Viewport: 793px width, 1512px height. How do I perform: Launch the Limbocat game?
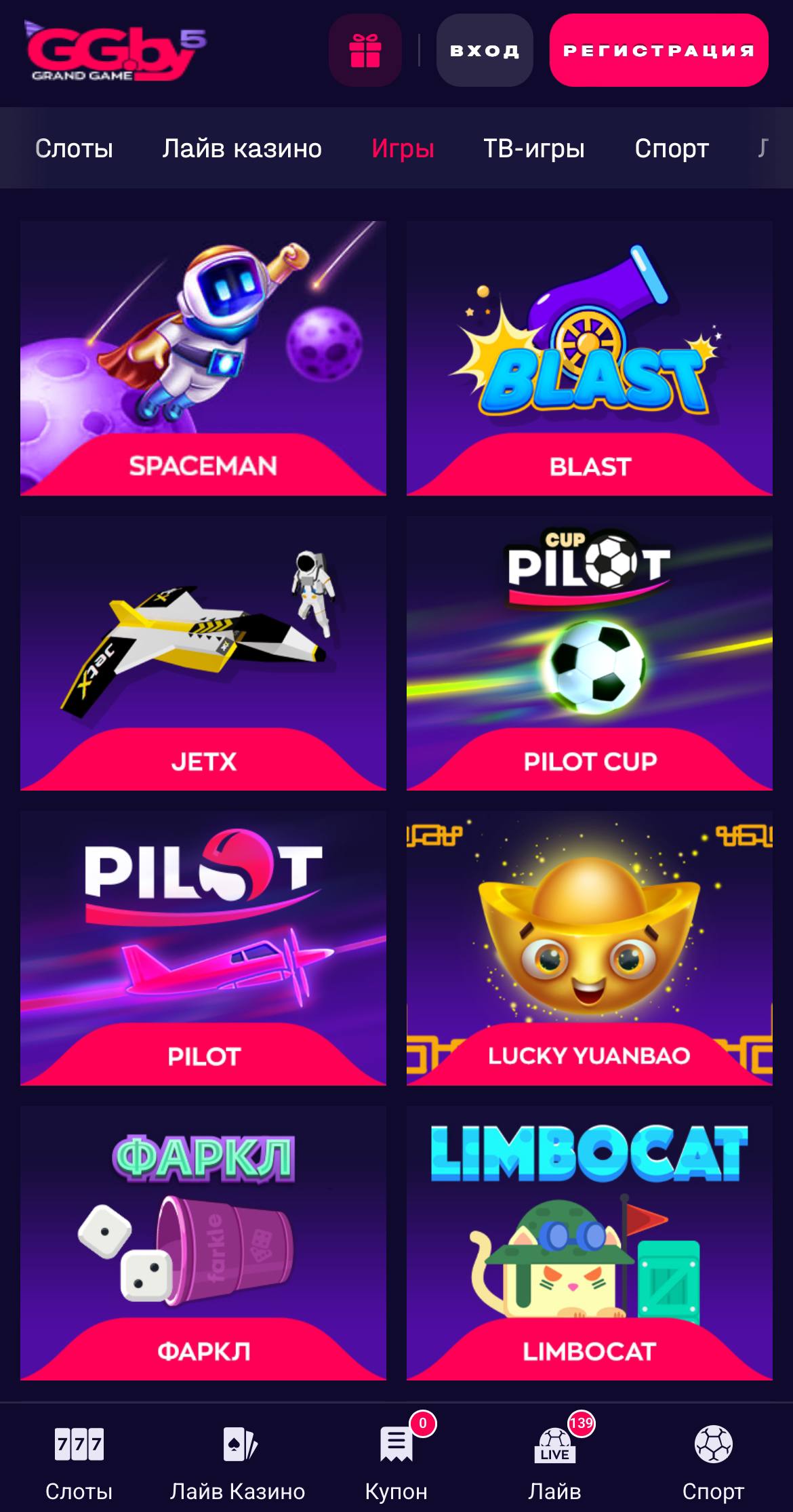(x=590, y=1244)
